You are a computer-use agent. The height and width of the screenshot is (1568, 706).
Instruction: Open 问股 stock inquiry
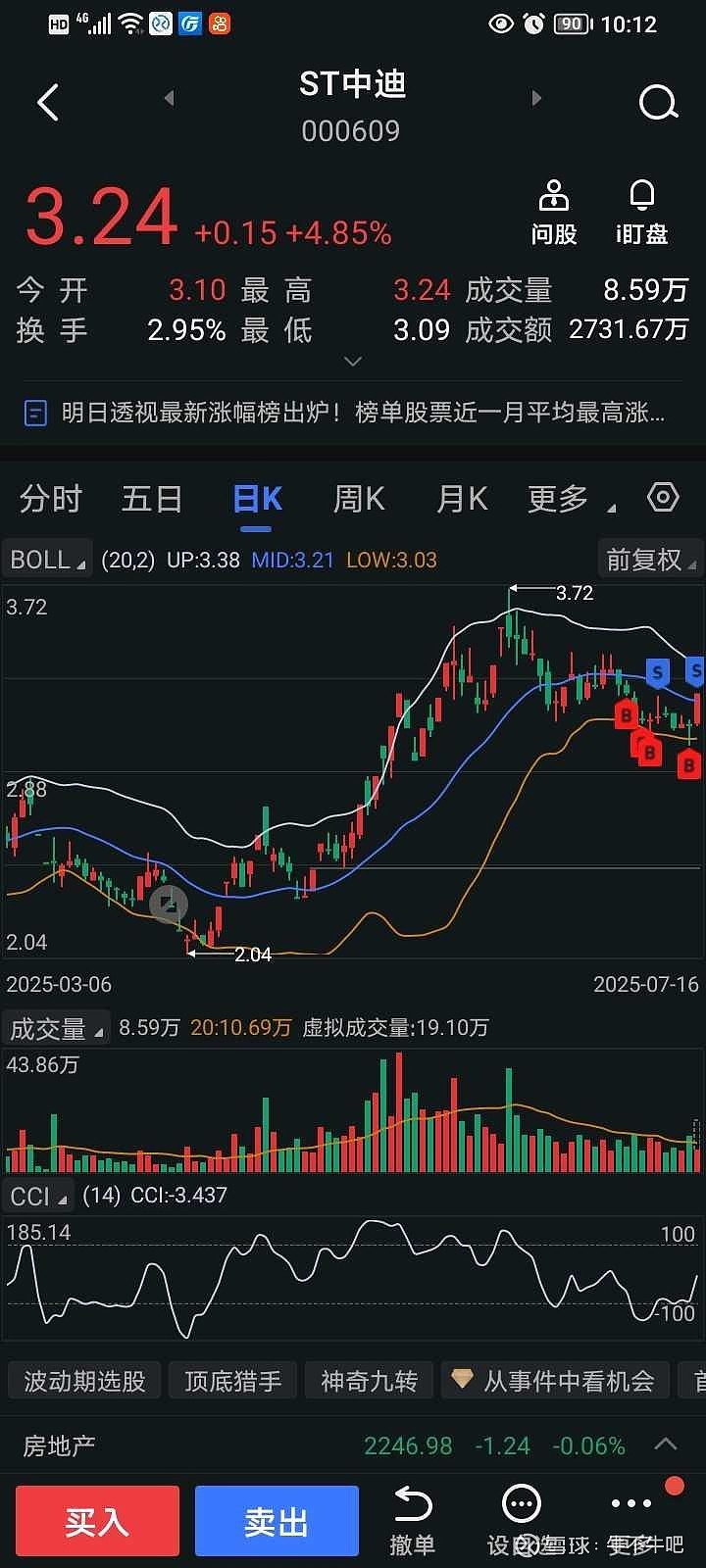(x=554, y=212)
